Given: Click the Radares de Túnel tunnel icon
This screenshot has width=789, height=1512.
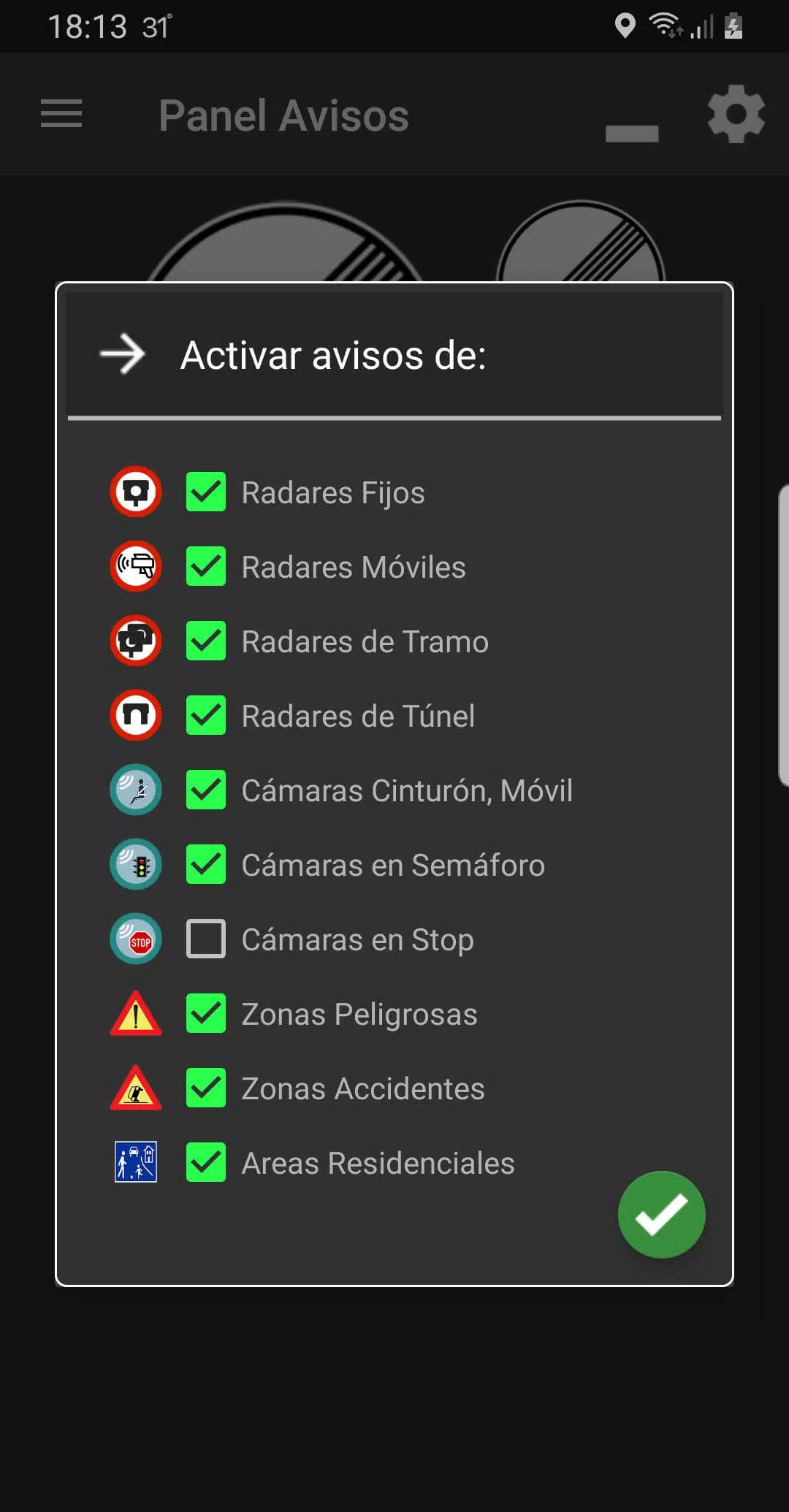Looking at the screenshot, I should pyautogui.click(x=135, y=717).
